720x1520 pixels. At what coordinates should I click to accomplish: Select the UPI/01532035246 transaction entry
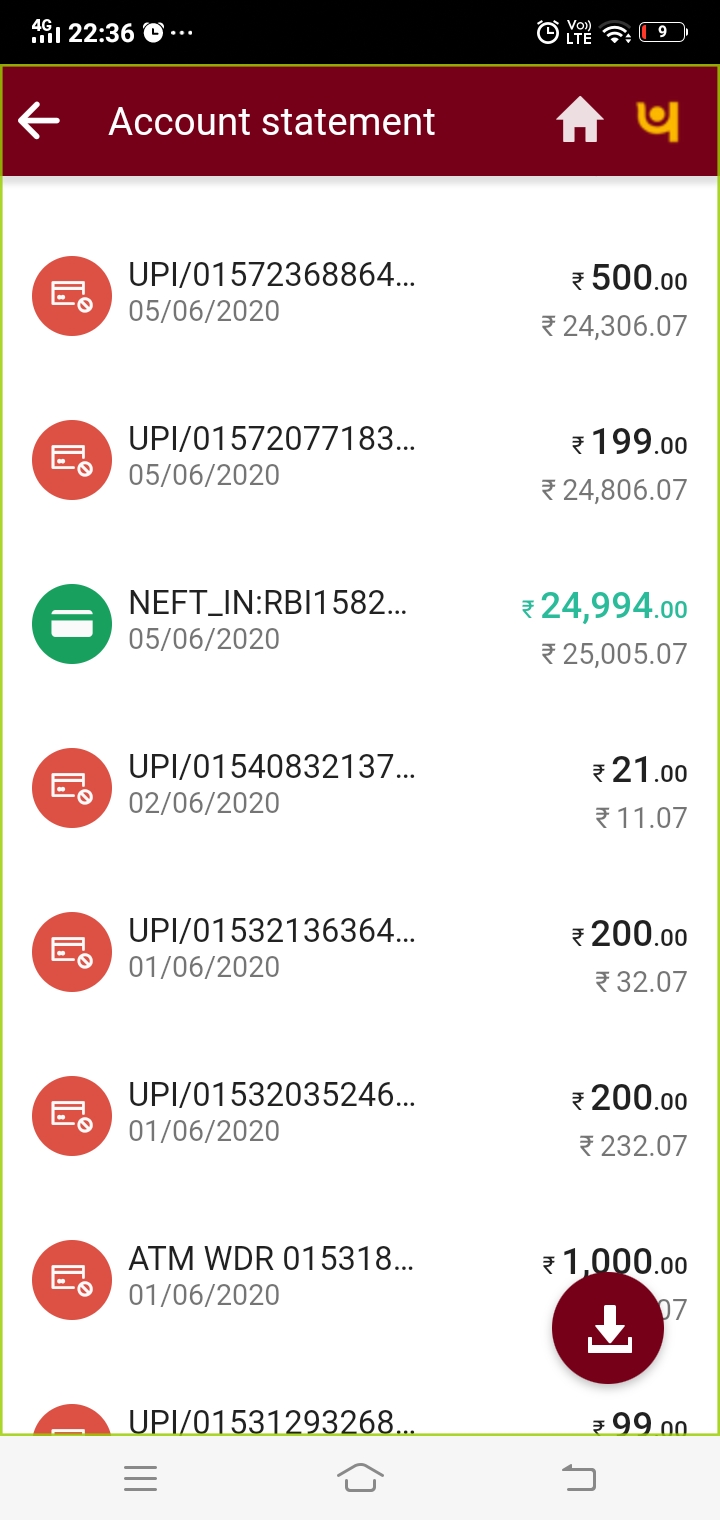[x=360, y=1116]
